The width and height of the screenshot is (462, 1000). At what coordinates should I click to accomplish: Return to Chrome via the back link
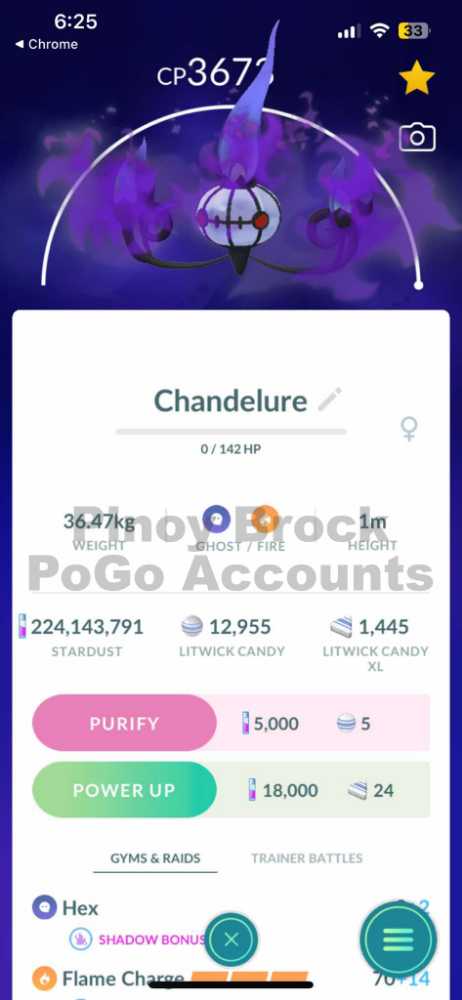click(x=46, y=44)
